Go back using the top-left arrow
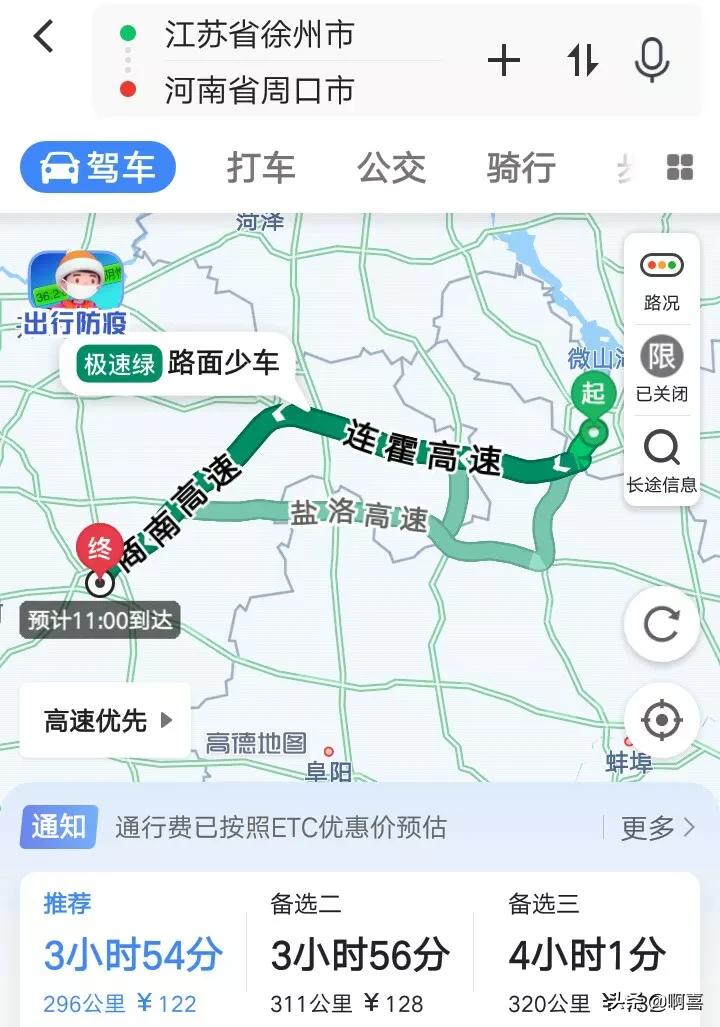This screenshot has height=1027, width=720. click(43, 38)
